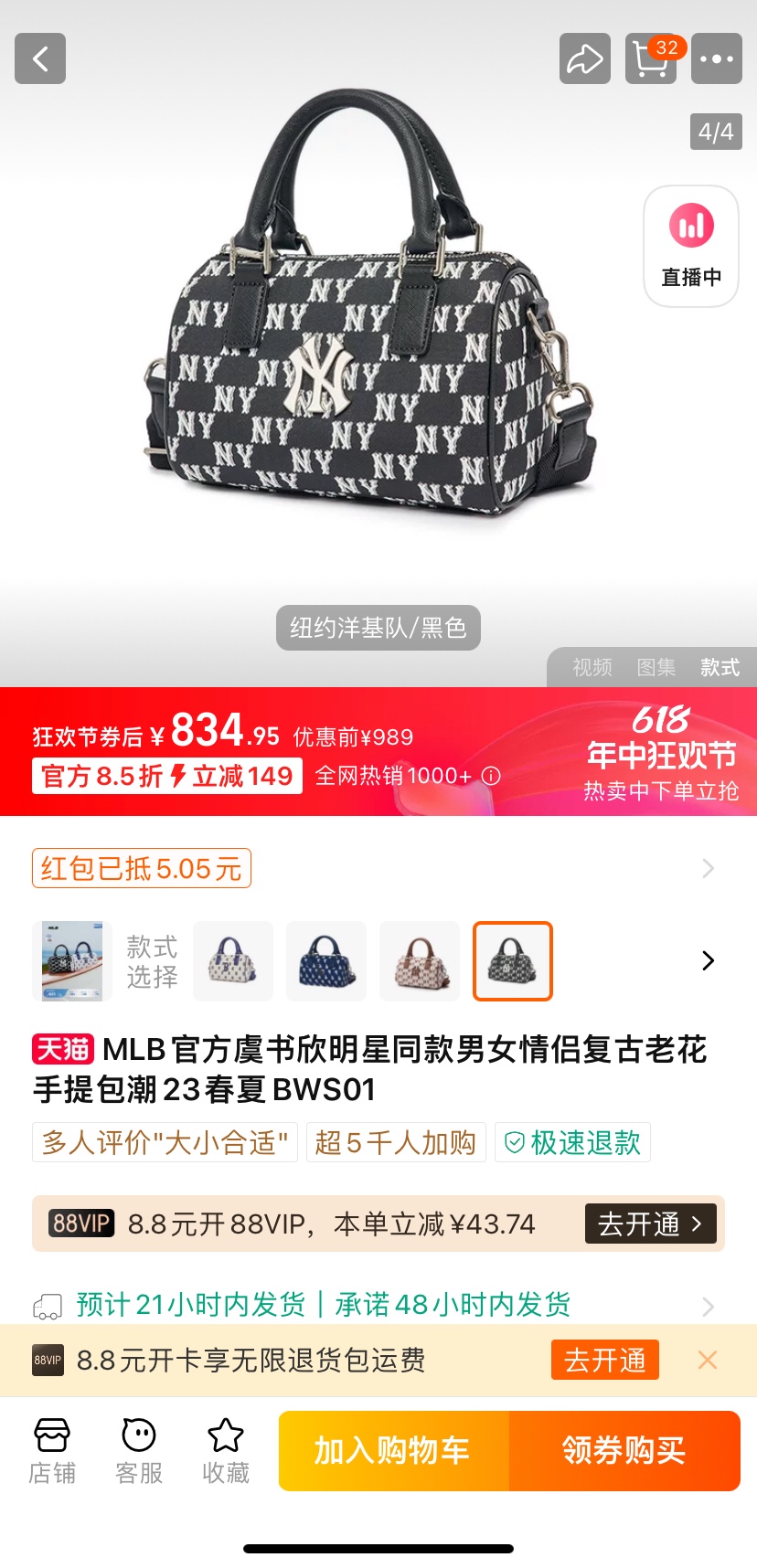Switch to the 视频 tab
Viewport: 757px width, 1568px height.
click(x=592, y=668)
